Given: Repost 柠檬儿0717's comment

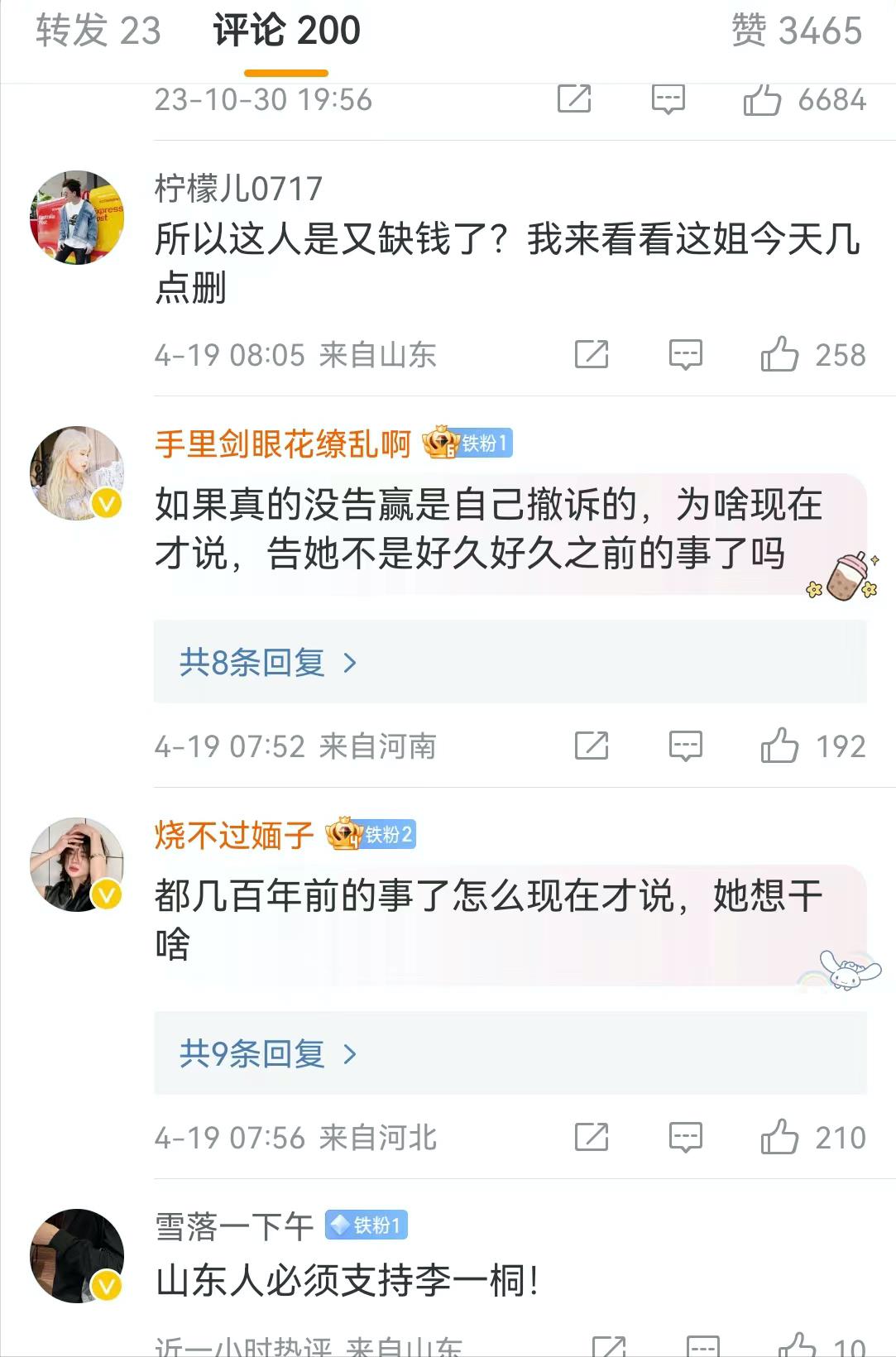Looking at the screenshot, I should 592,354.
